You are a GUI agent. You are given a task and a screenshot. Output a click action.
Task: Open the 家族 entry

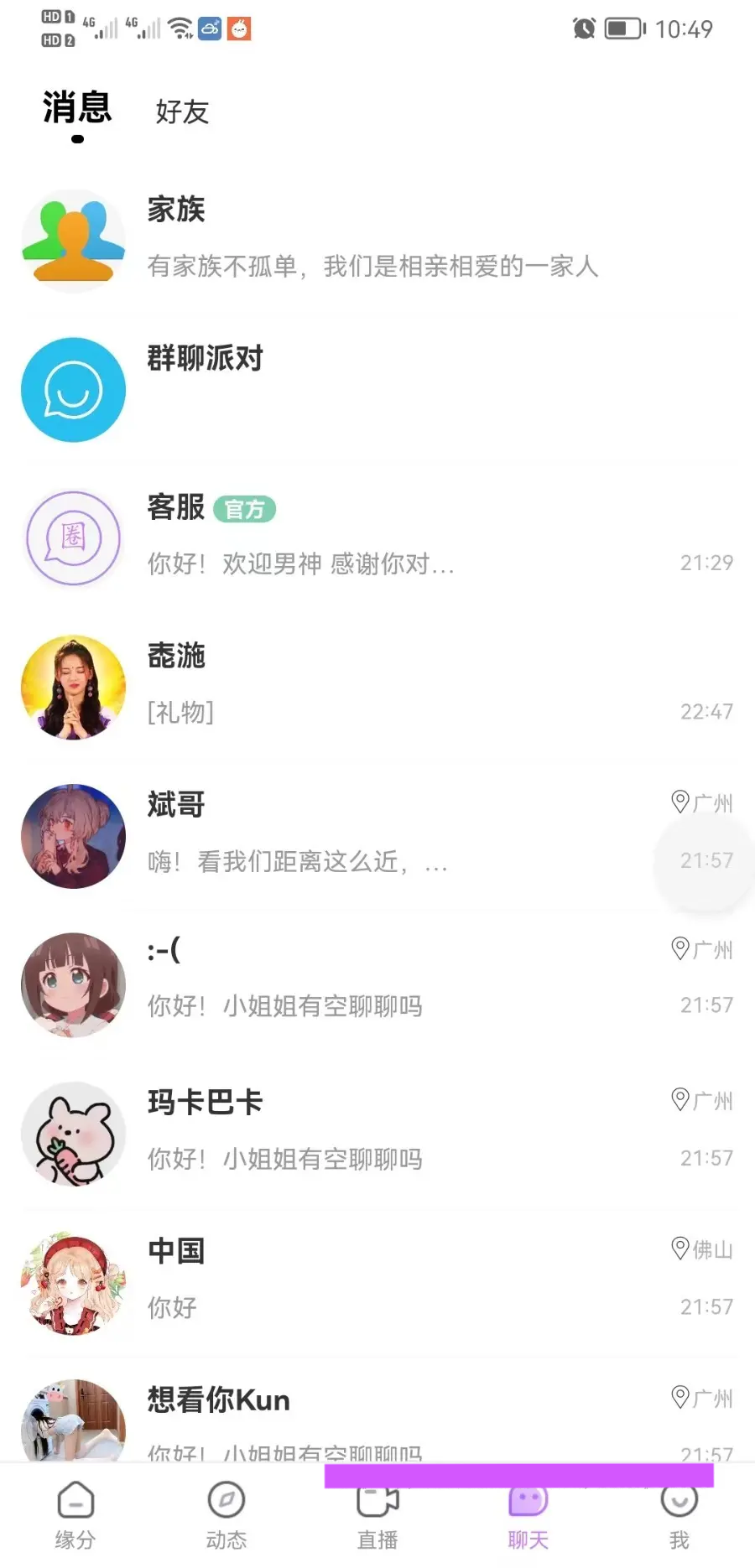click(x=377, y=241)
